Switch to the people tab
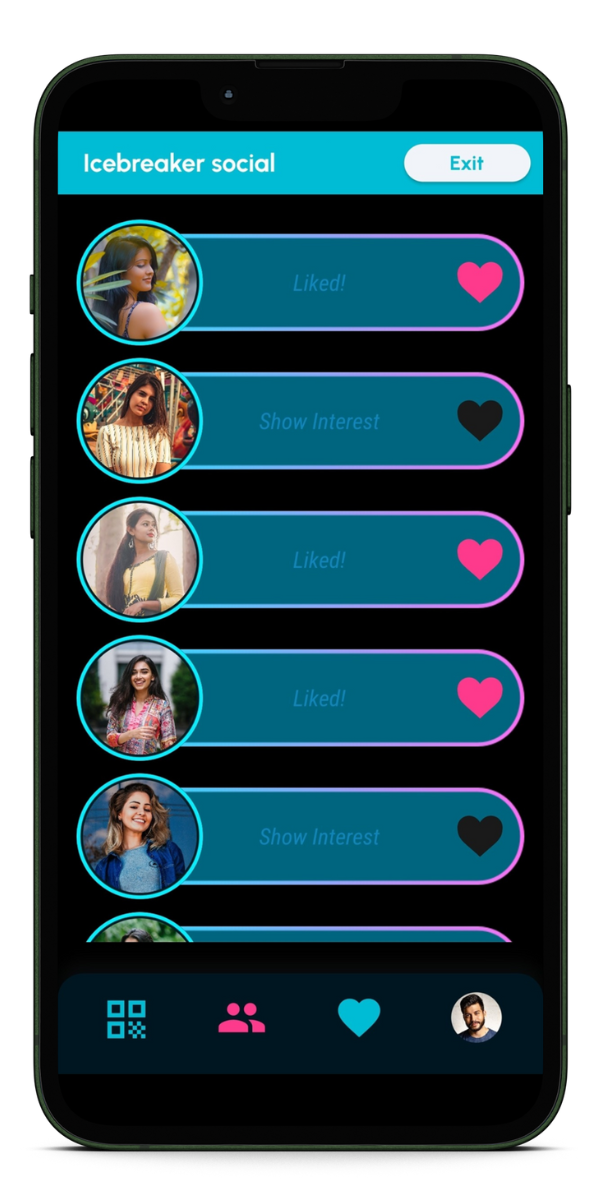600x1200 pixels. pos(242,1019)
